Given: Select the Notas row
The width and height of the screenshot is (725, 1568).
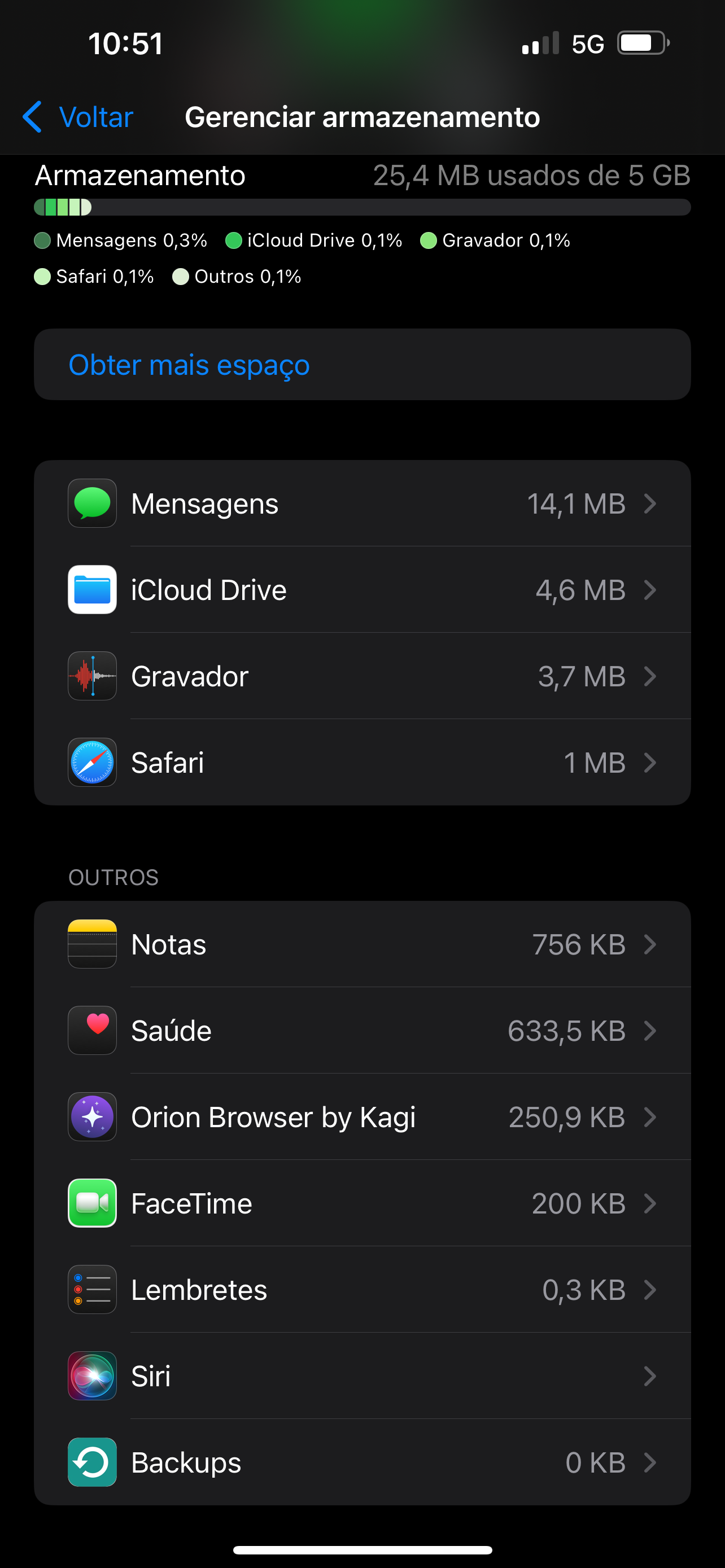Looking at the screenshot, I should [x=362, y=944].
